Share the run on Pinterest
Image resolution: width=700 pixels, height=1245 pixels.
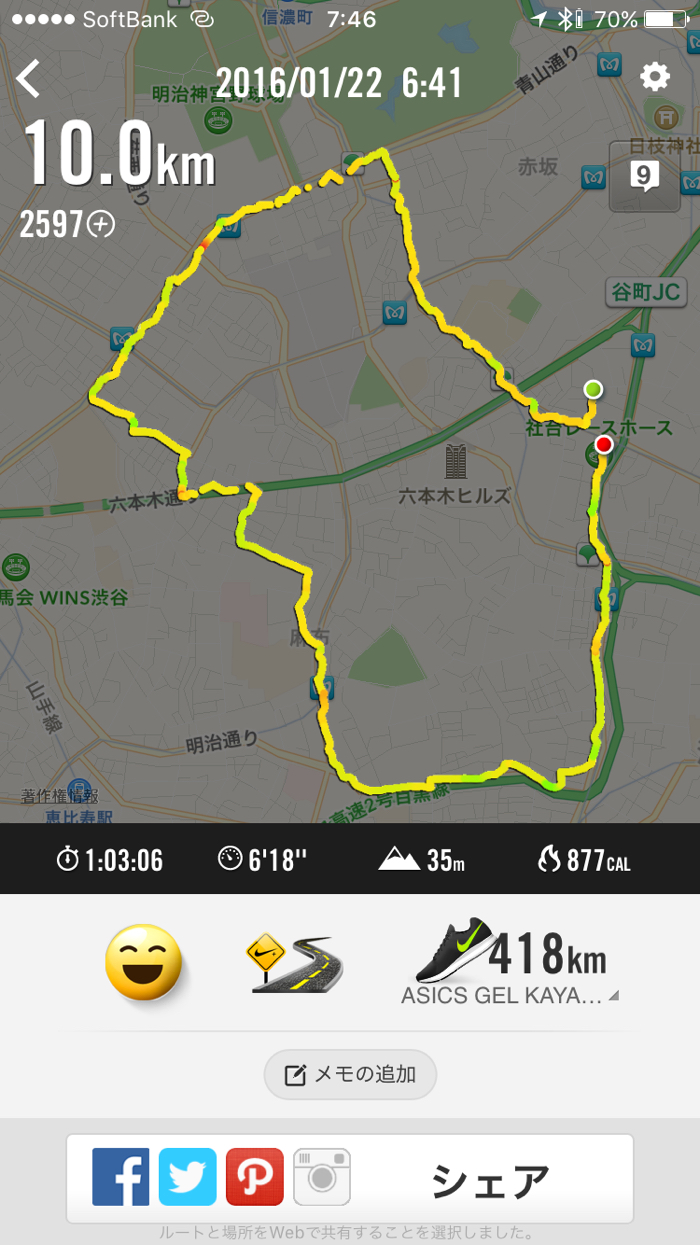254,1177
